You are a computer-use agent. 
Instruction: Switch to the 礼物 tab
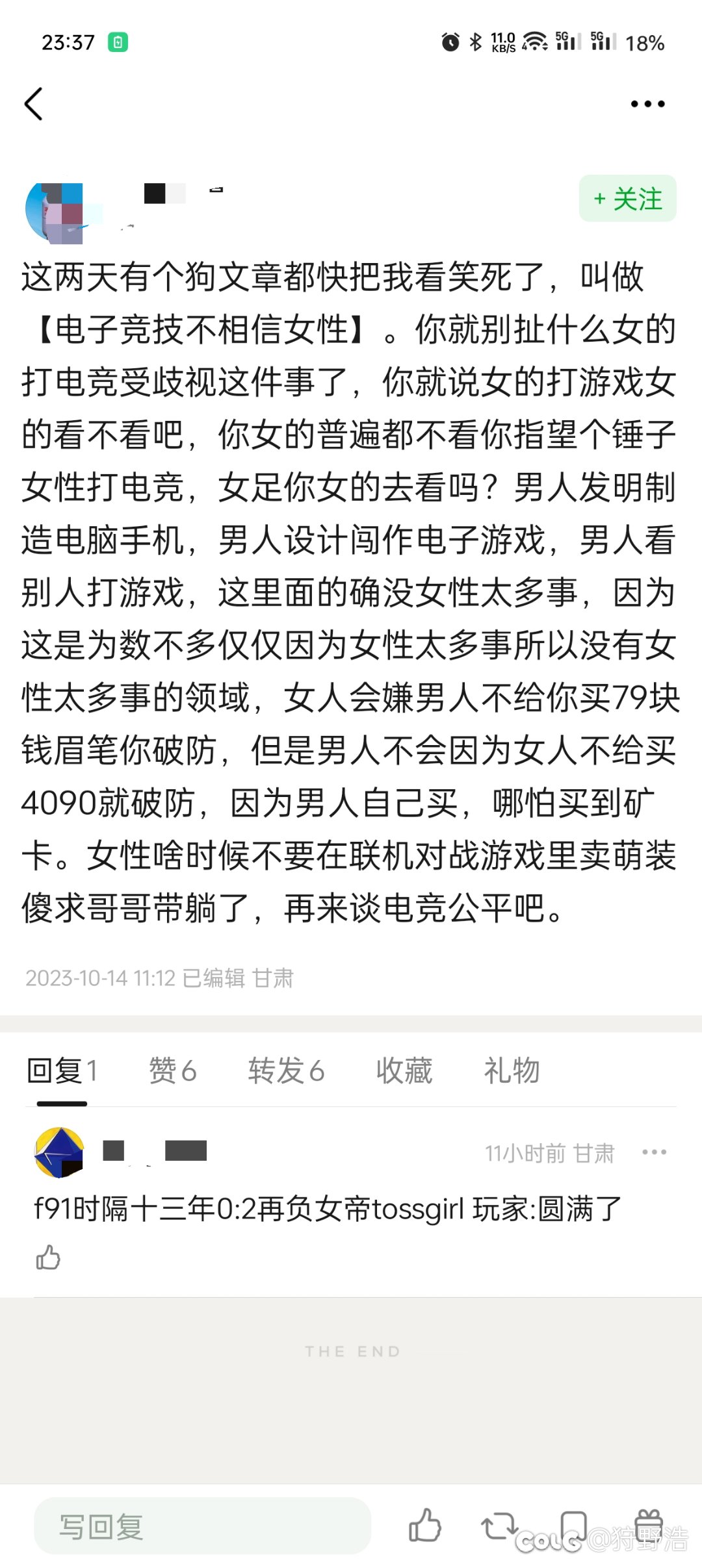pos(512,1070)
